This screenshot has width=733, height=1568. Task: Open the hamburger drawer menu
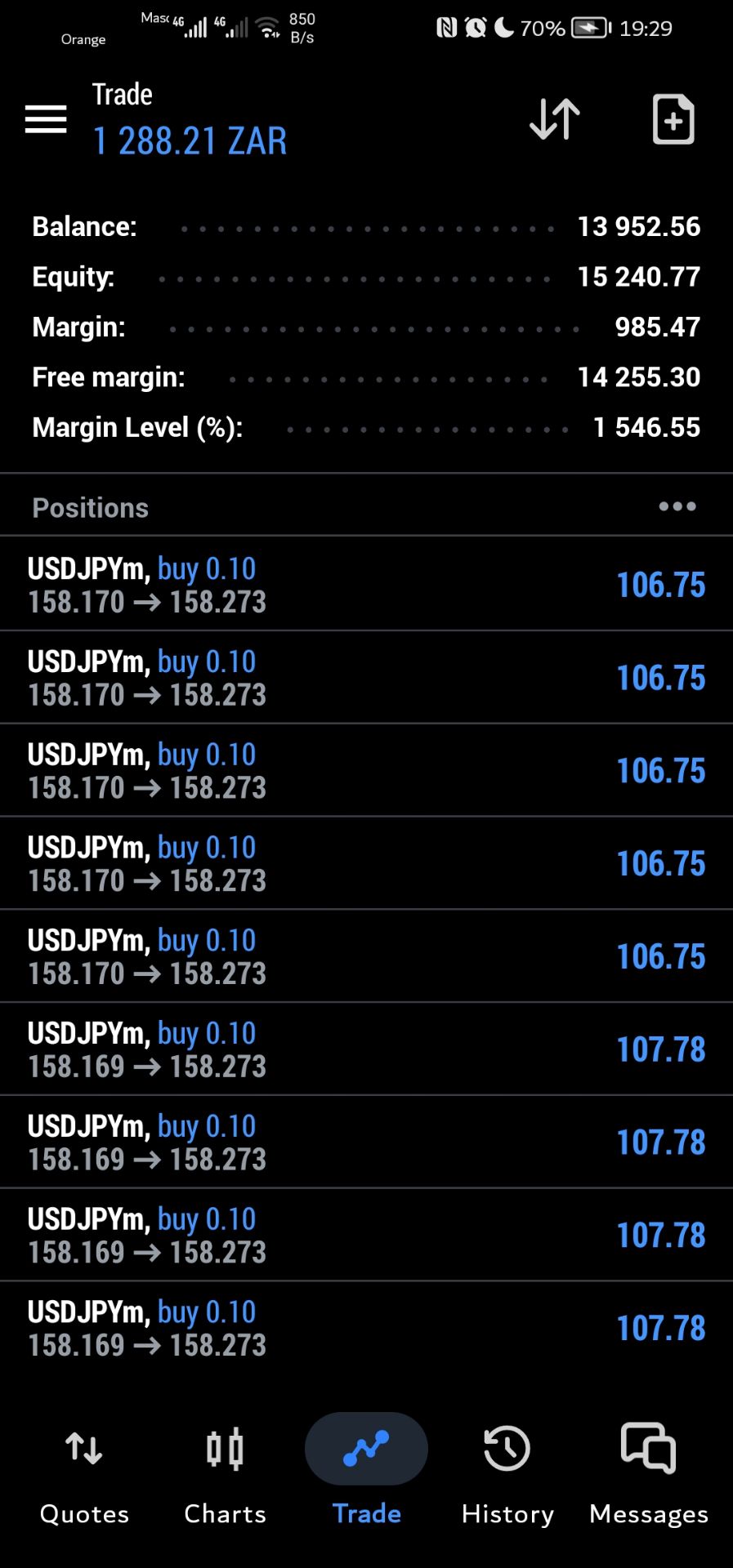(46, 119)
